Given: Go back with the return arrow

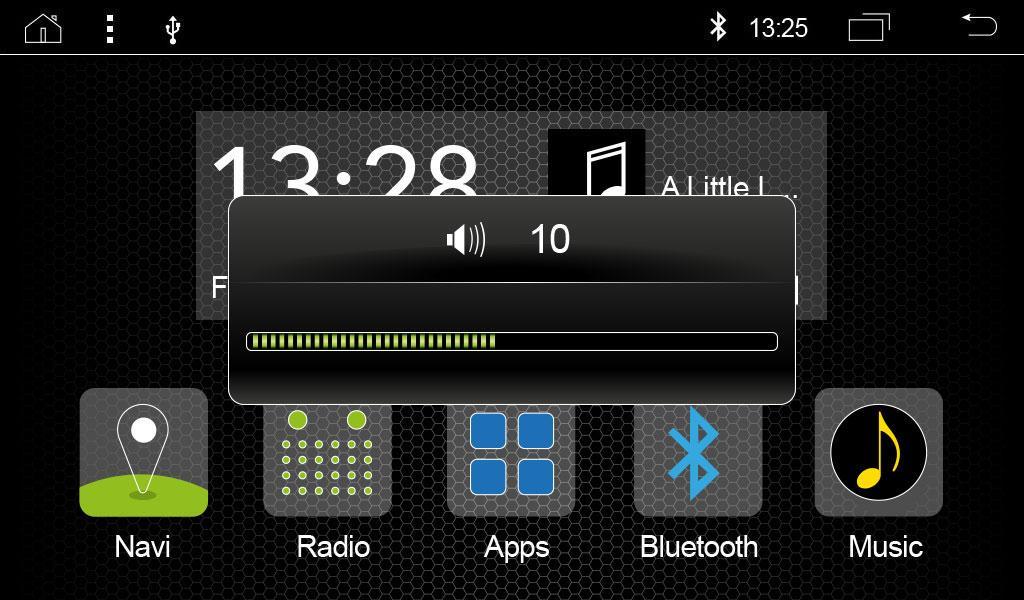Looking at the screenshot, I should 979,26.
